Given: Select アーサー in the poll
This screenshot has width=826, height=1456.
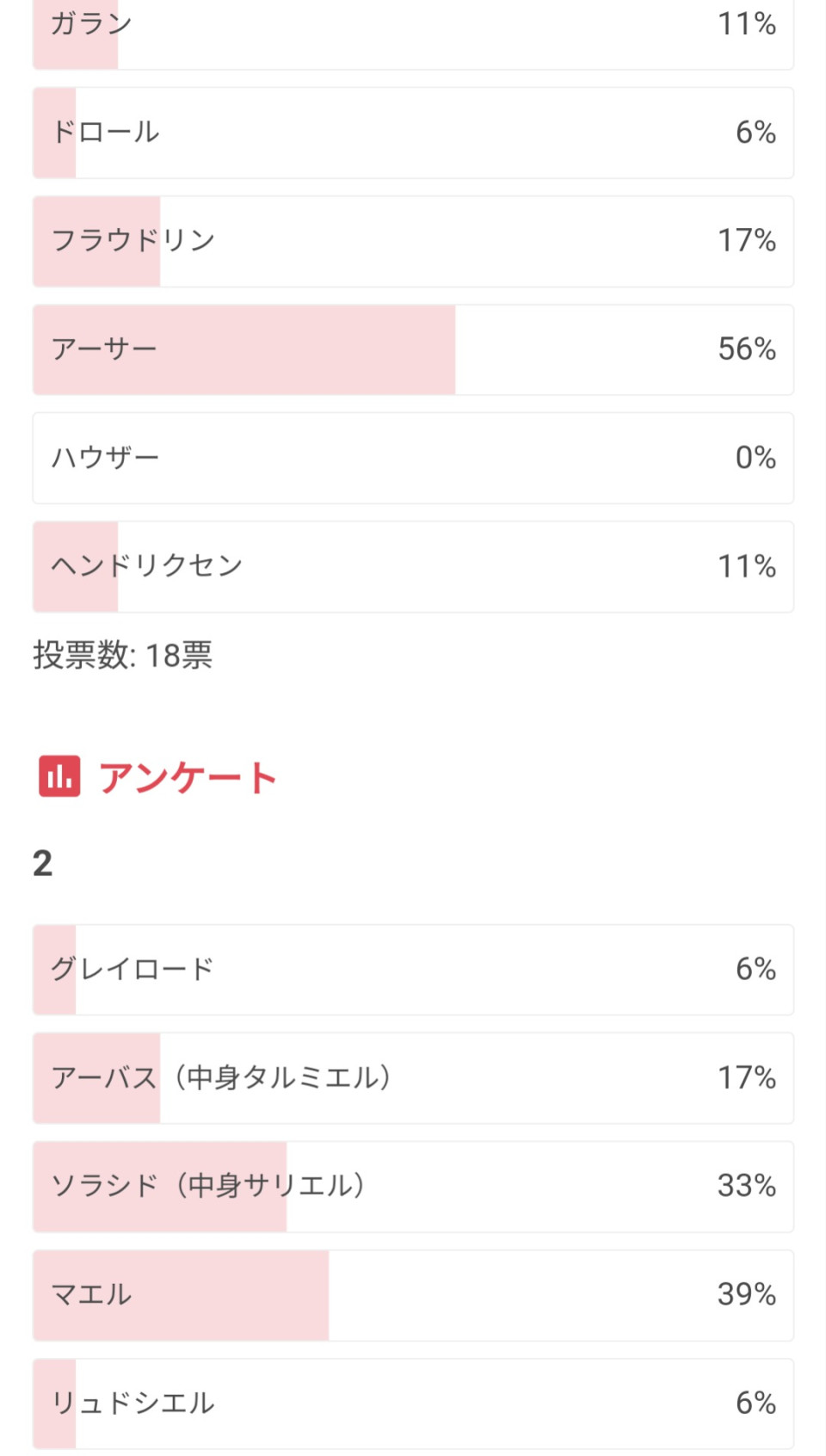Looking at the screenshot, I should coord(413,349).
